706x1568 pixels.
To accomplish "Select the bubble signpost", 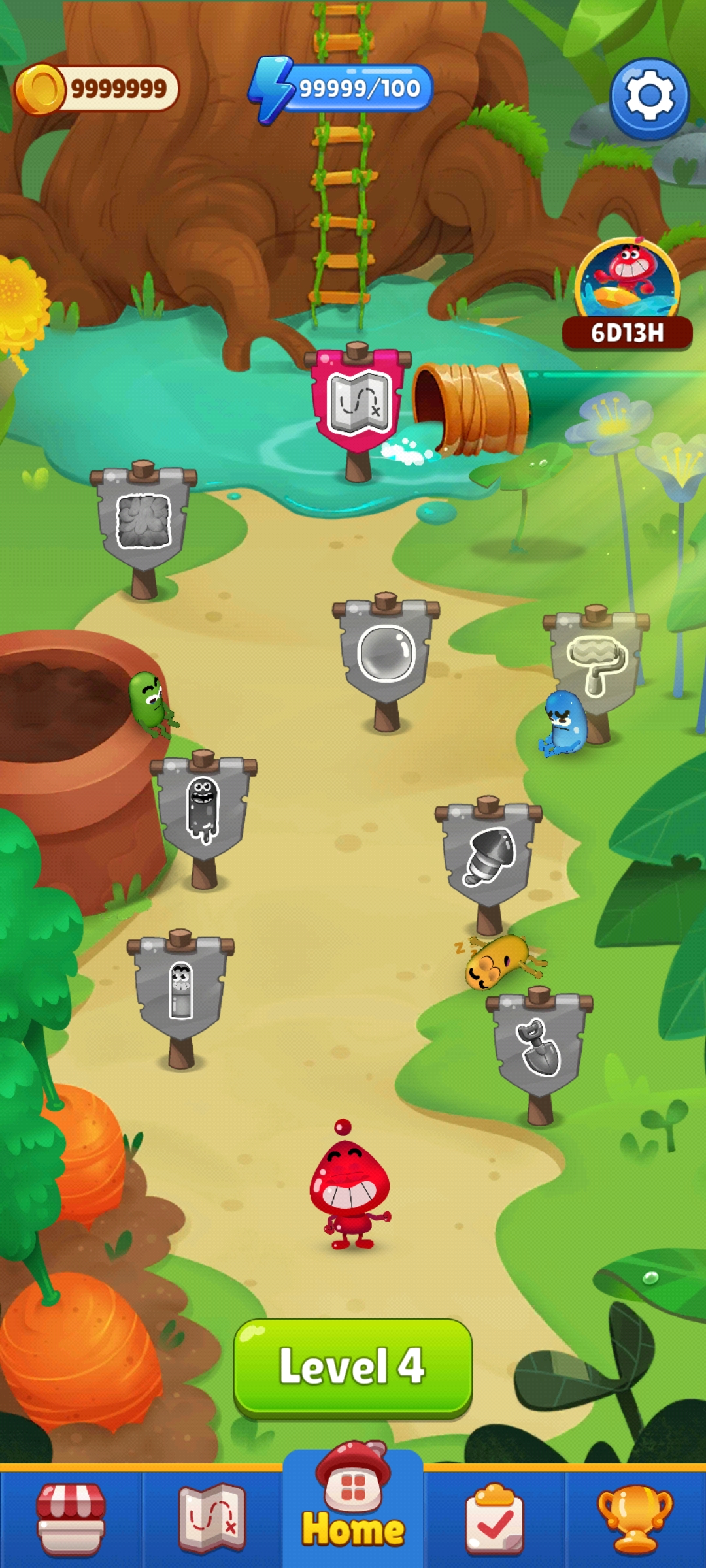I will 386,652.
